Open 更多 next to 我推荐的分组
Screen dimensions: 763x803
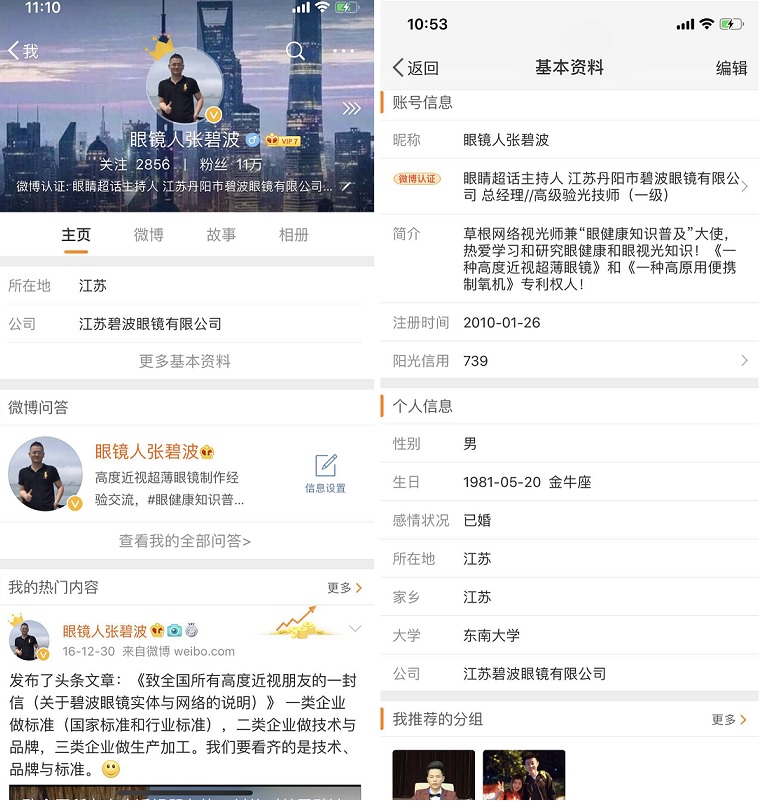(729, 719)
